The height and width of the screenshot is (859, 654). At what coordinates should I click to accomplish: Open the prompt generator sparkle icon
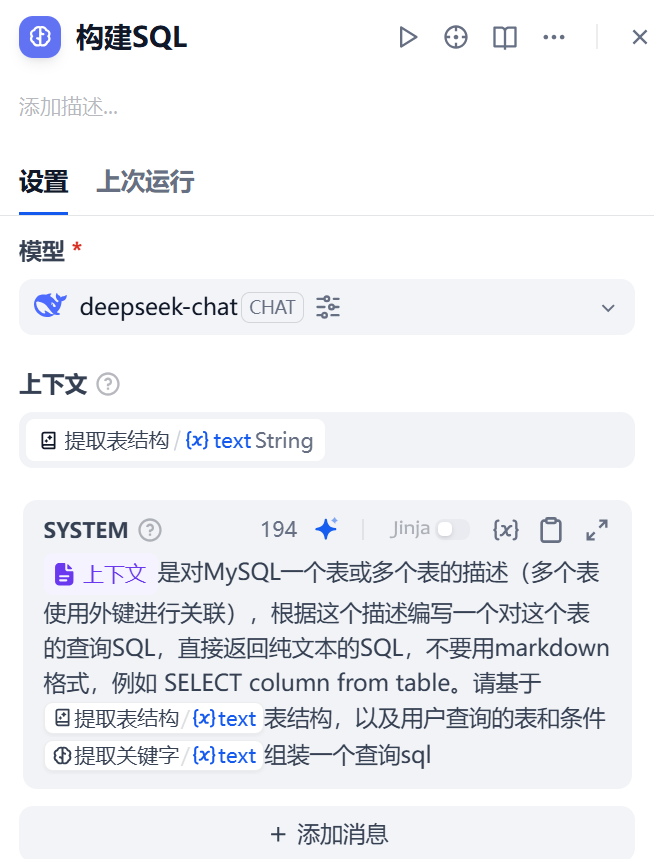click(x=326, y=529)
